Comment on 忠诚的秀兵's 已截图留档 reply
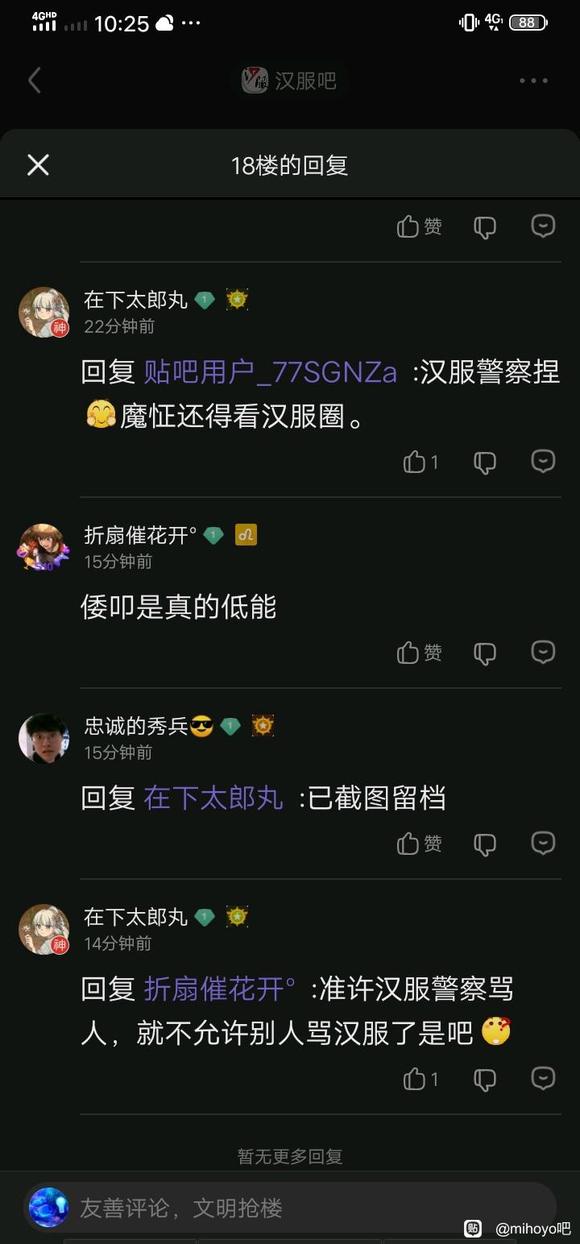580x1244 pixels. coord(543,844)
